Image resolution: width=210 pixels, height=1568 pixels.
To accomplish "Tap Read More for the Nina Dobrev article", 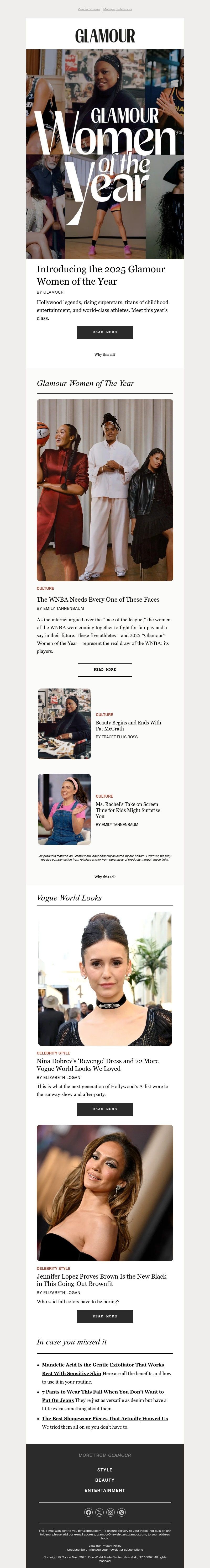I will click(x=105, y=1108).
